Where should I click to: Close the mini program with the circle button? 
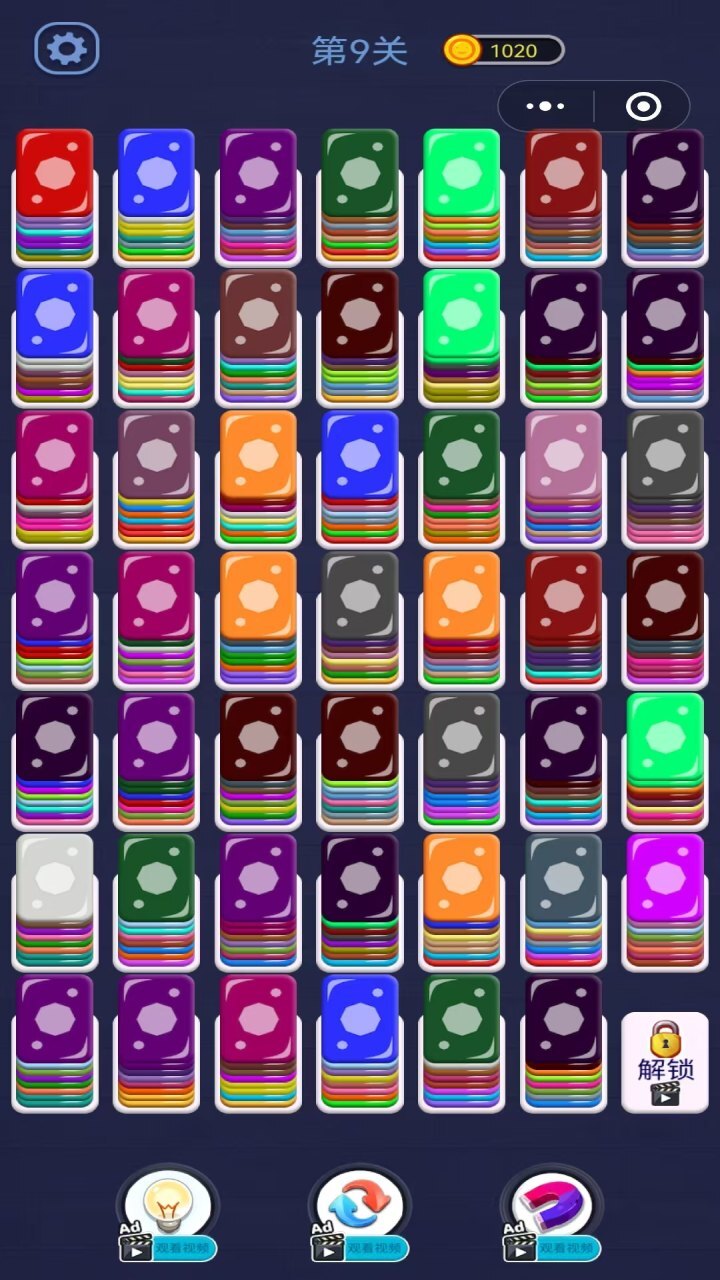643,106
